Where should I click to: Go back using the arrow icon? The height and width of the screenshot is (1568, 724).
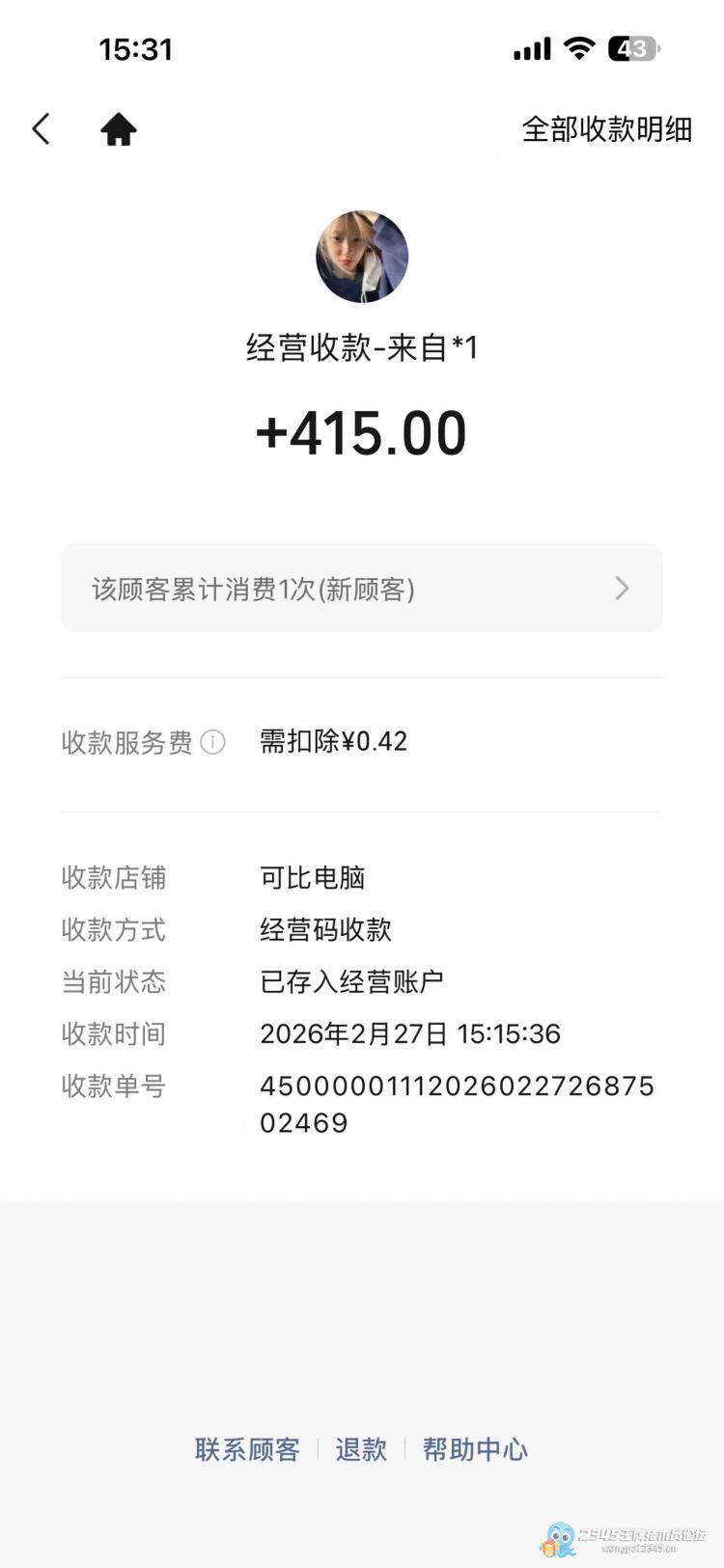click(41, 128)
